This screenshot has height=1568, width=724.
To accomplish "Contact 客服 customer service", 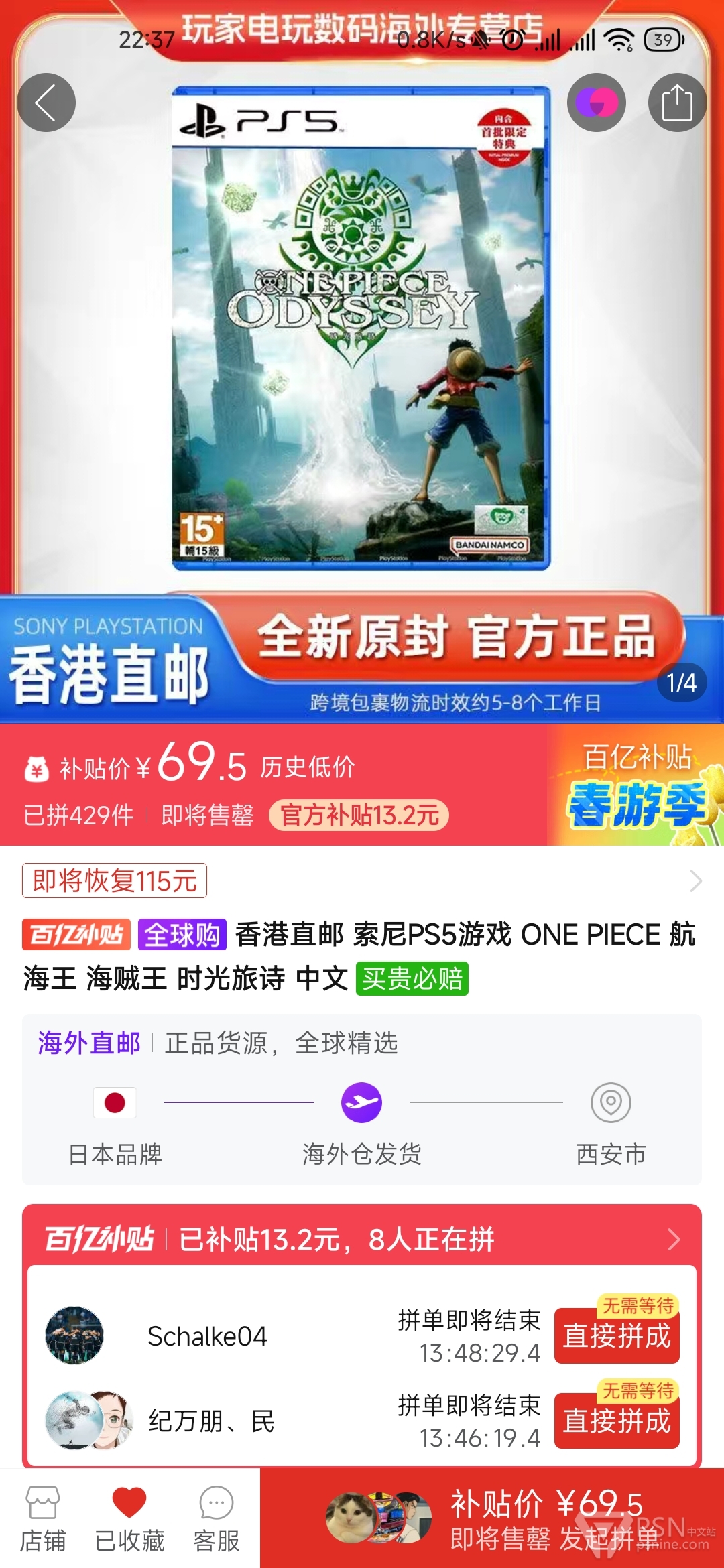I will point(217,1520).
